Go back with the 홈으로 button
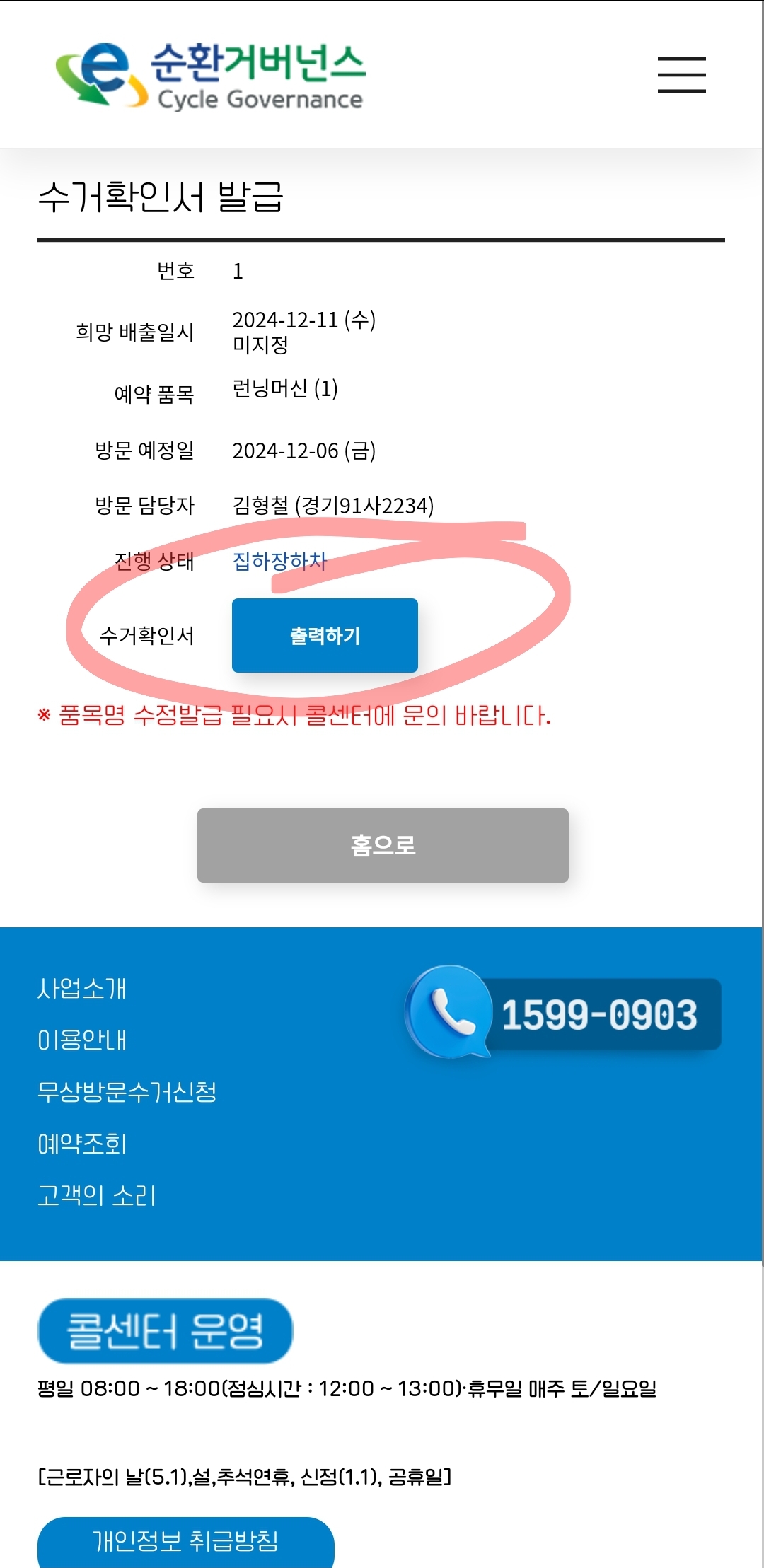Image resolution: width=764 pixels, height=1568 pixels. coord(383,845)
